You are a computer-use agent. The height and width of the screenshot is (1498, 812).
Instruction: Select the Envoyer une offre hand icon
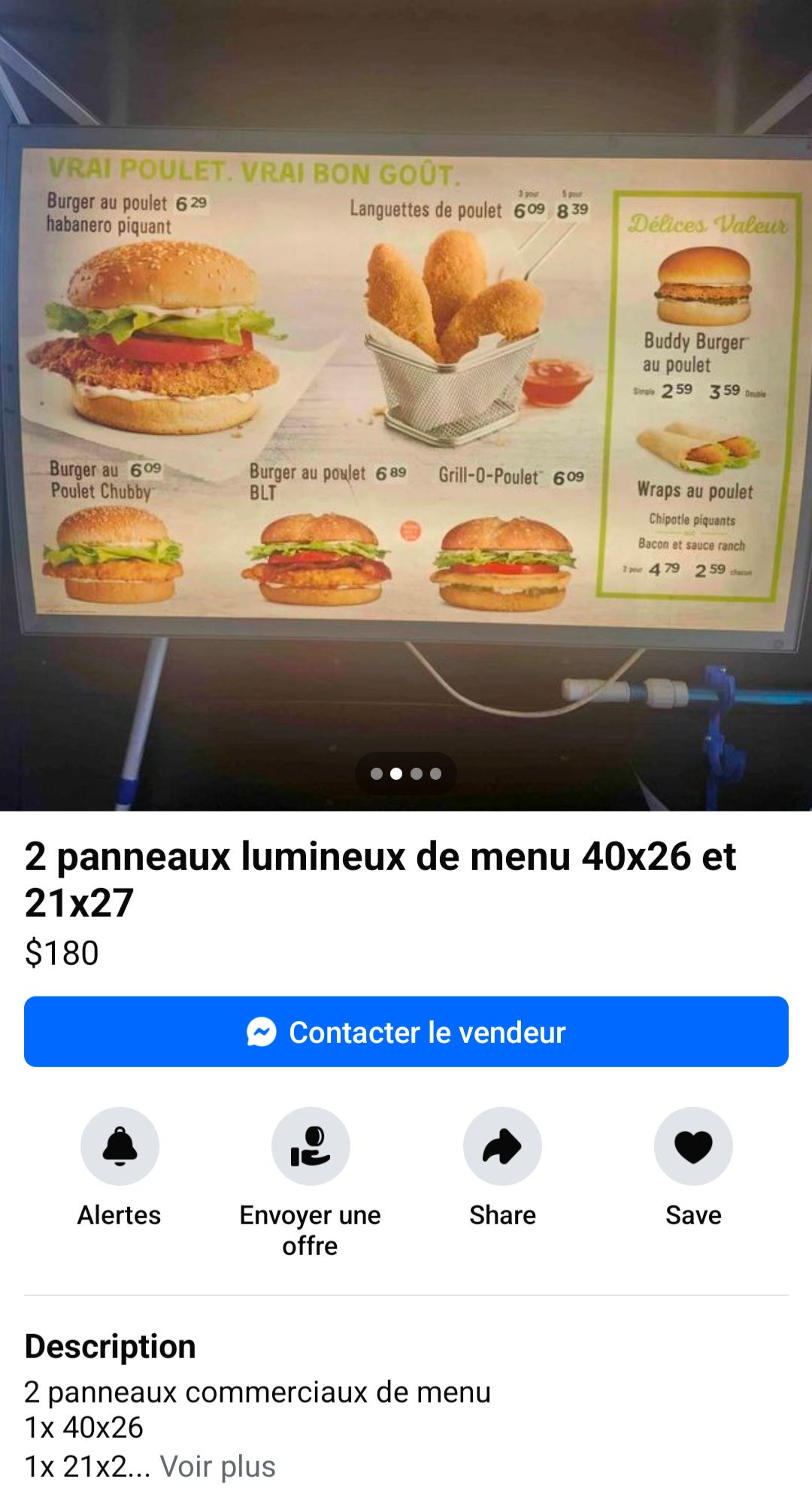coord(310,1145)
